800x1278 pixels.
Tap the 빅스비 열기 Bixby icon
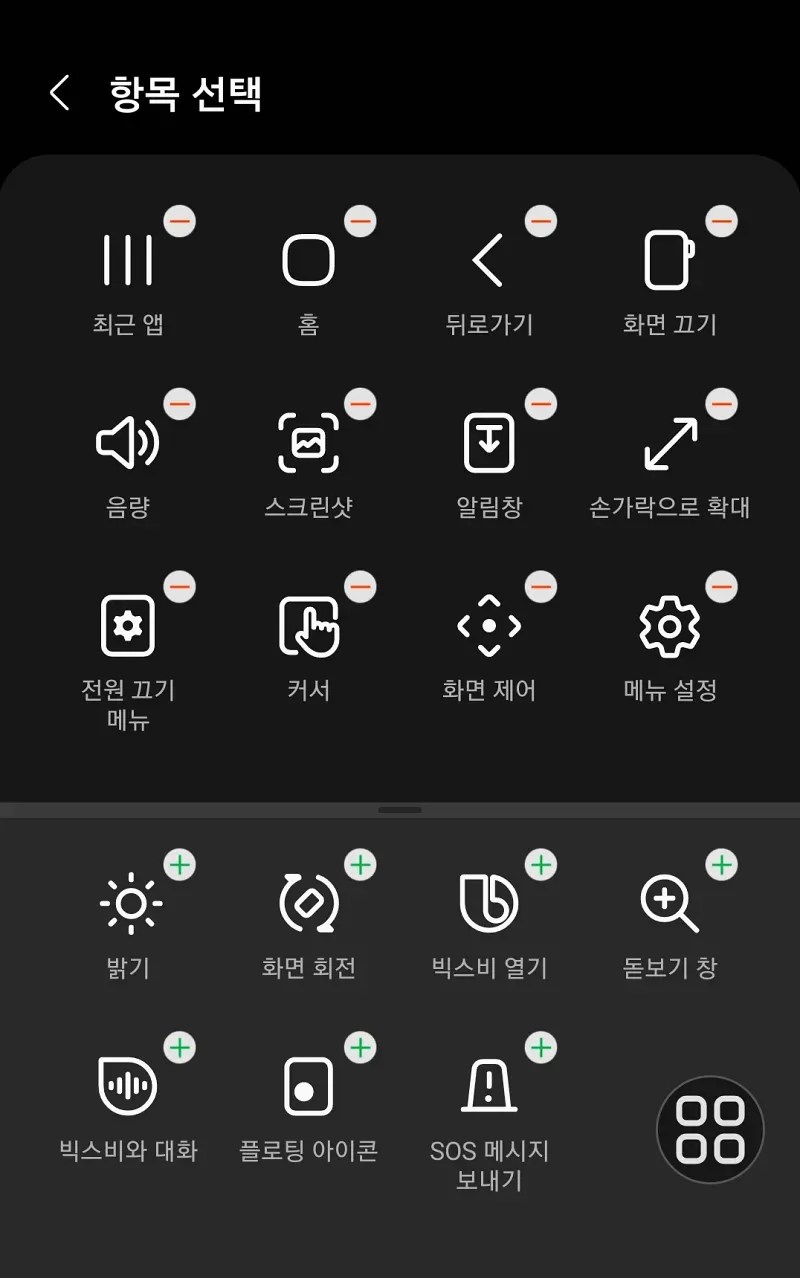coord(488,903)
